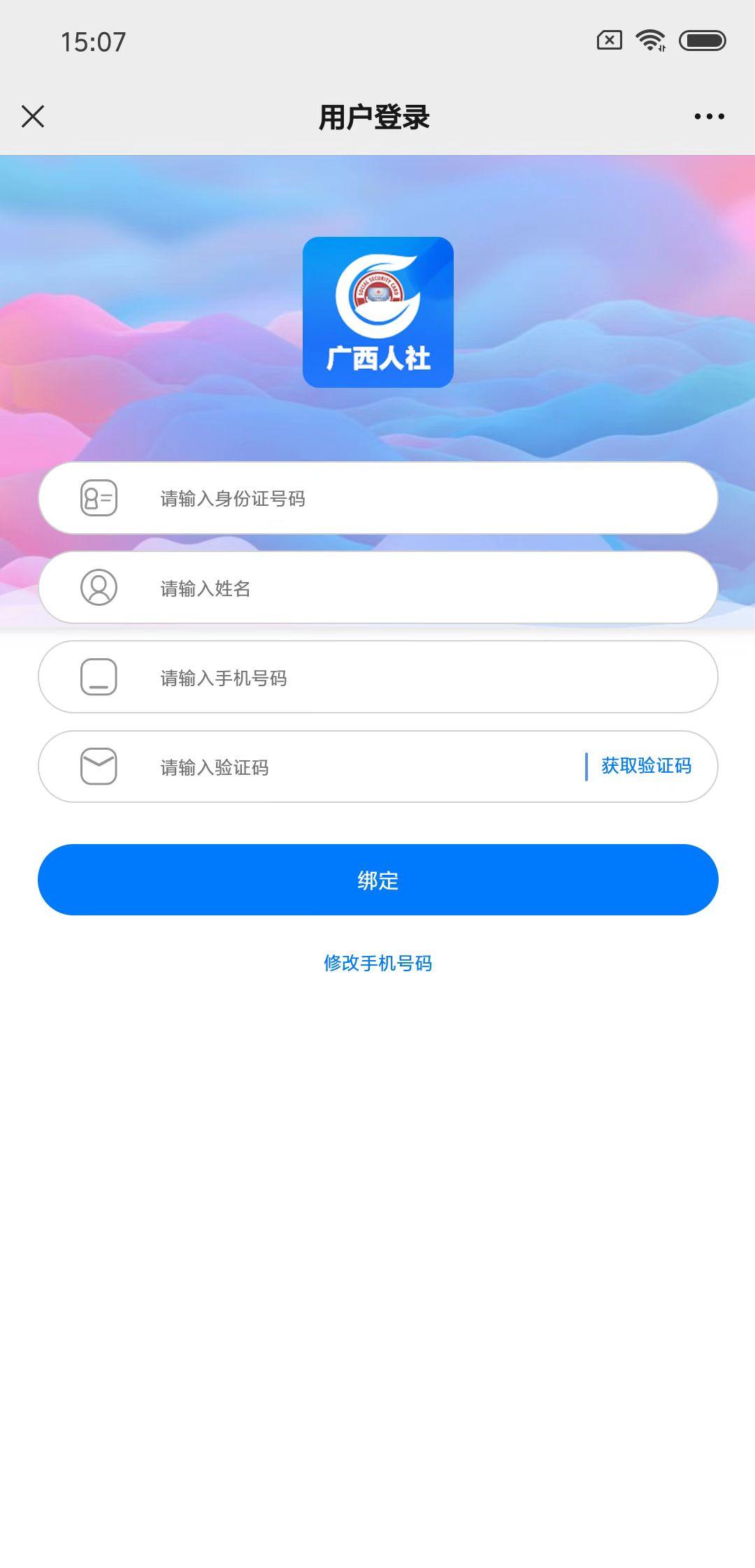The width and height of the screenshot is (755, 1568).
Task: Click the envelope icon beside 验证码 field
Action: point(98,767)
